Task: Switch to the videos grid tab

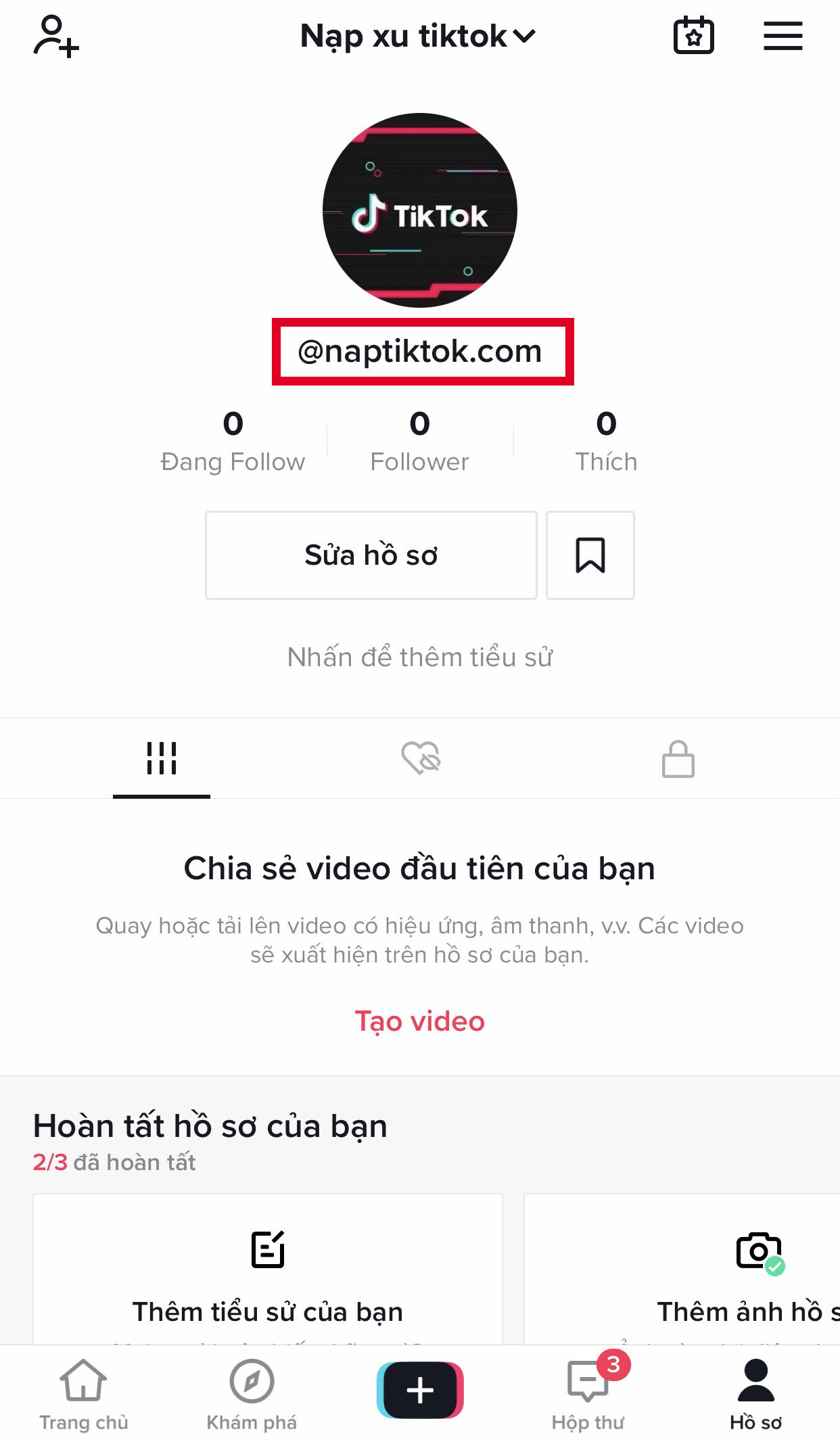Action: pos(162,758)
